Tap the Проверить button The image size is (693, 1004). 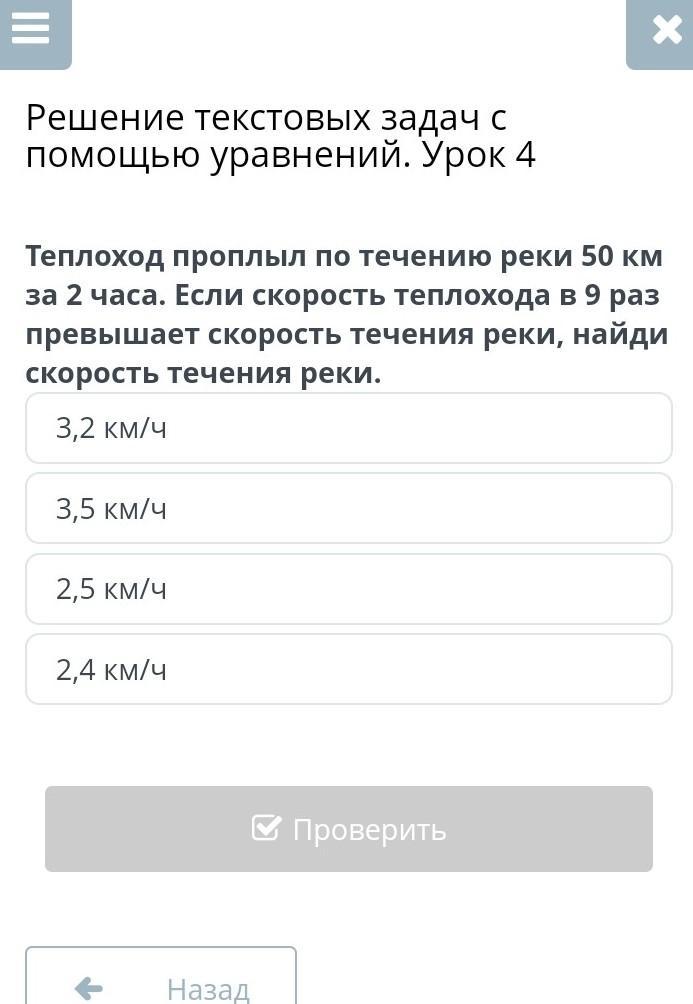pos(348,829)
